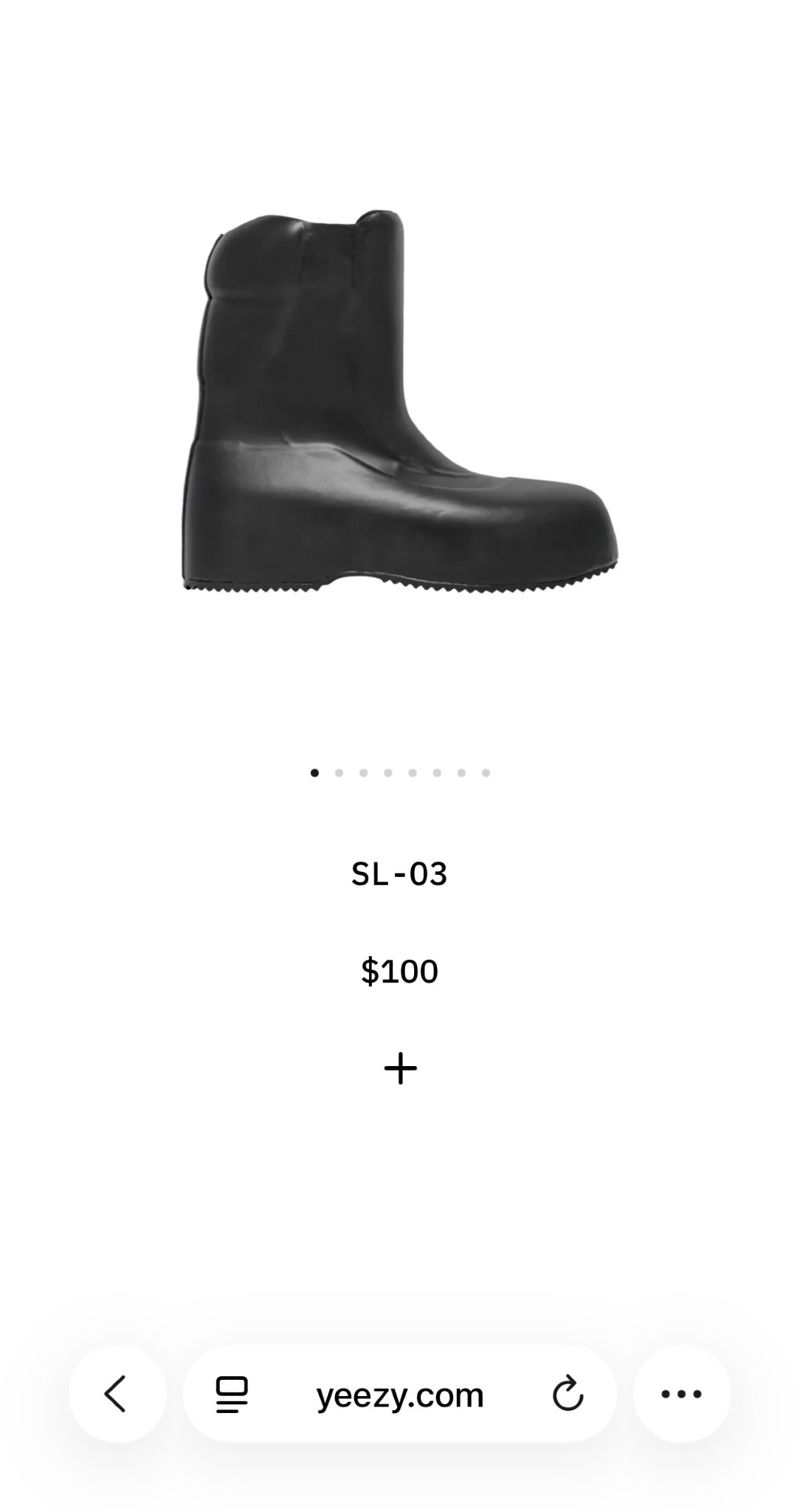Open the page reader menu icon

(232, 1395)
